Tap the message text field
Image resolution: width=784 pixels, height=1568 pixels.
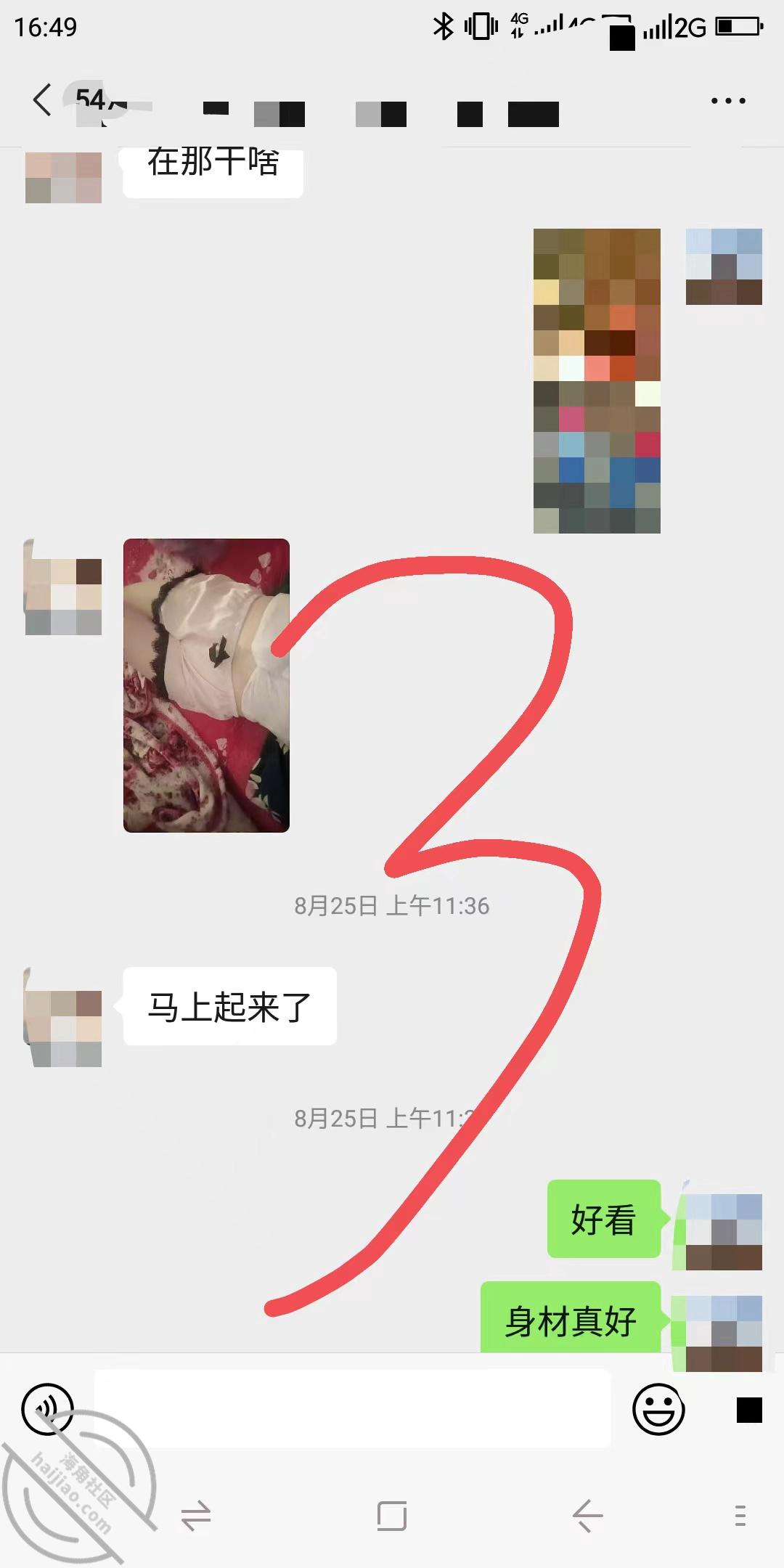click(x=353, y=1408)
